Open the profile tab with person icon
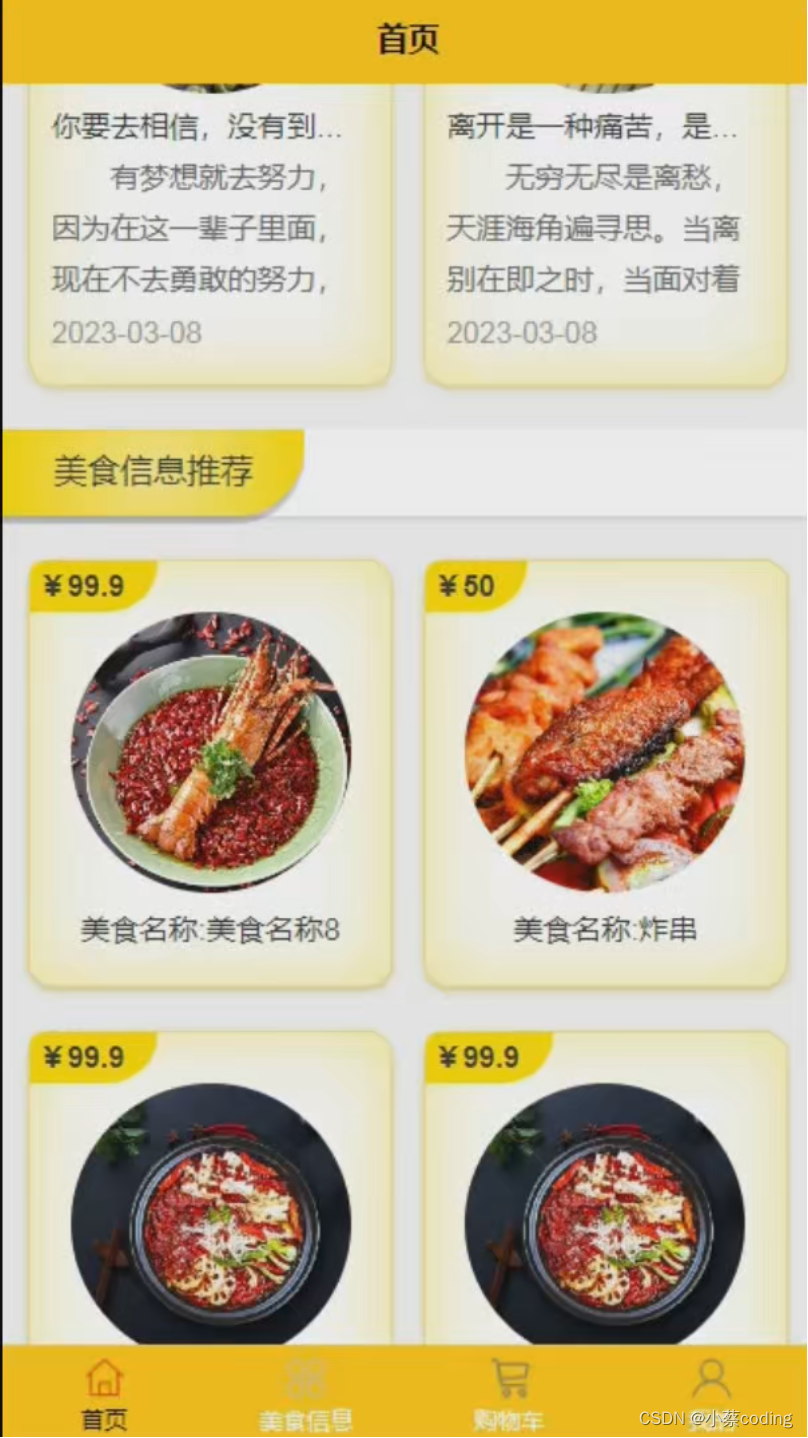Screen dimensions: 808x1438 click(x=711, y=1391)
